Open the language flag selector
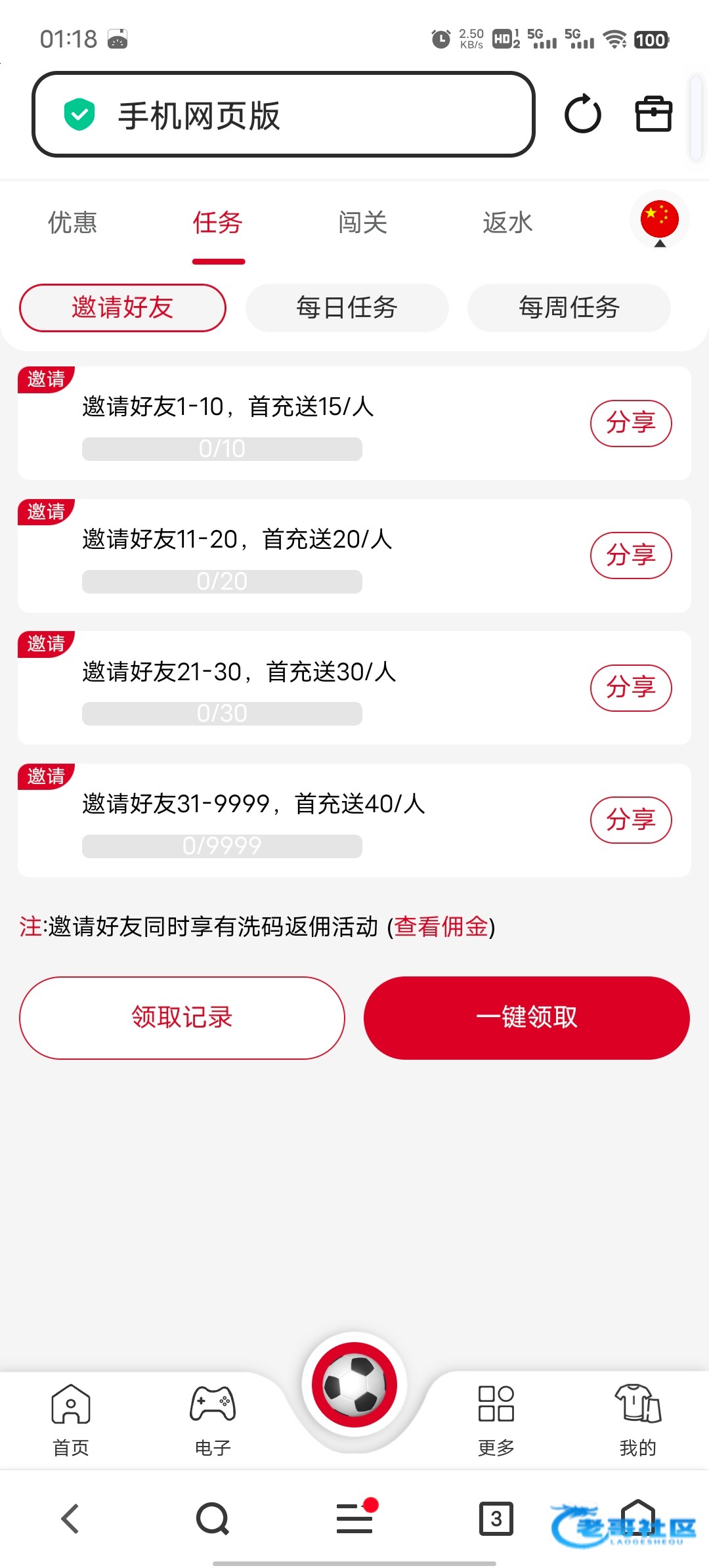Screen dimensions: 709x1568 pos(660,221)
